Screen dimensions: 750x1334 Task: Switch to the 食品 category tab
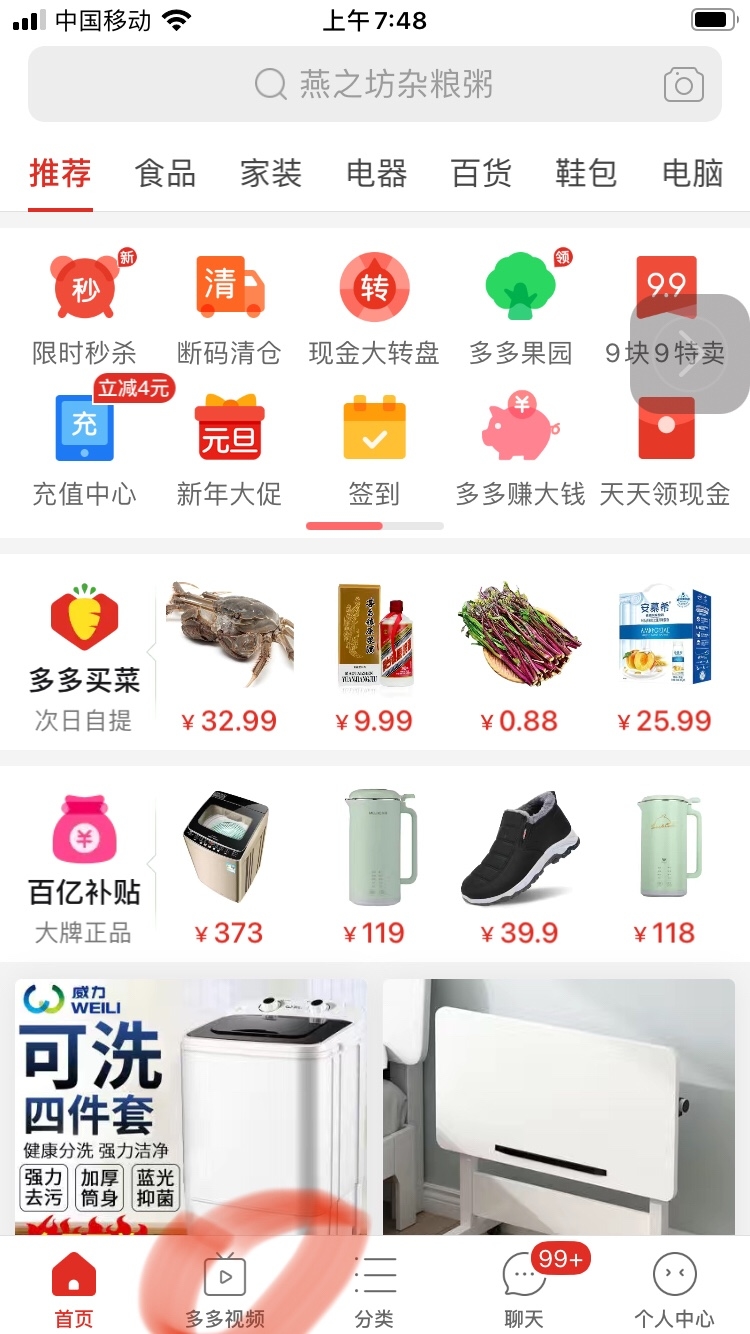pyautogui.click(x=165, y=172)
